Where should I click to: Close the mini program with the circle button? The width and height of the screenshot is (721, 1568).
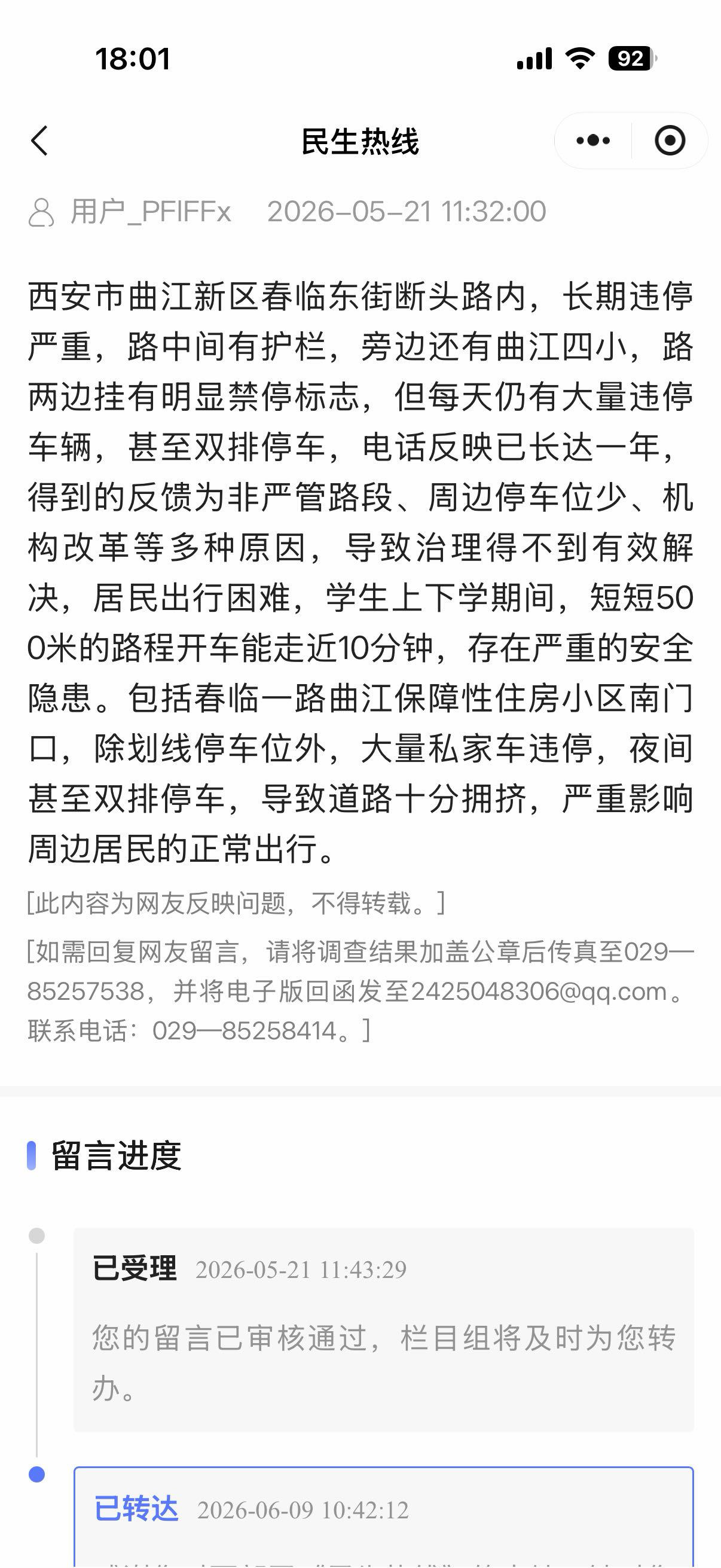coord(670,141)
